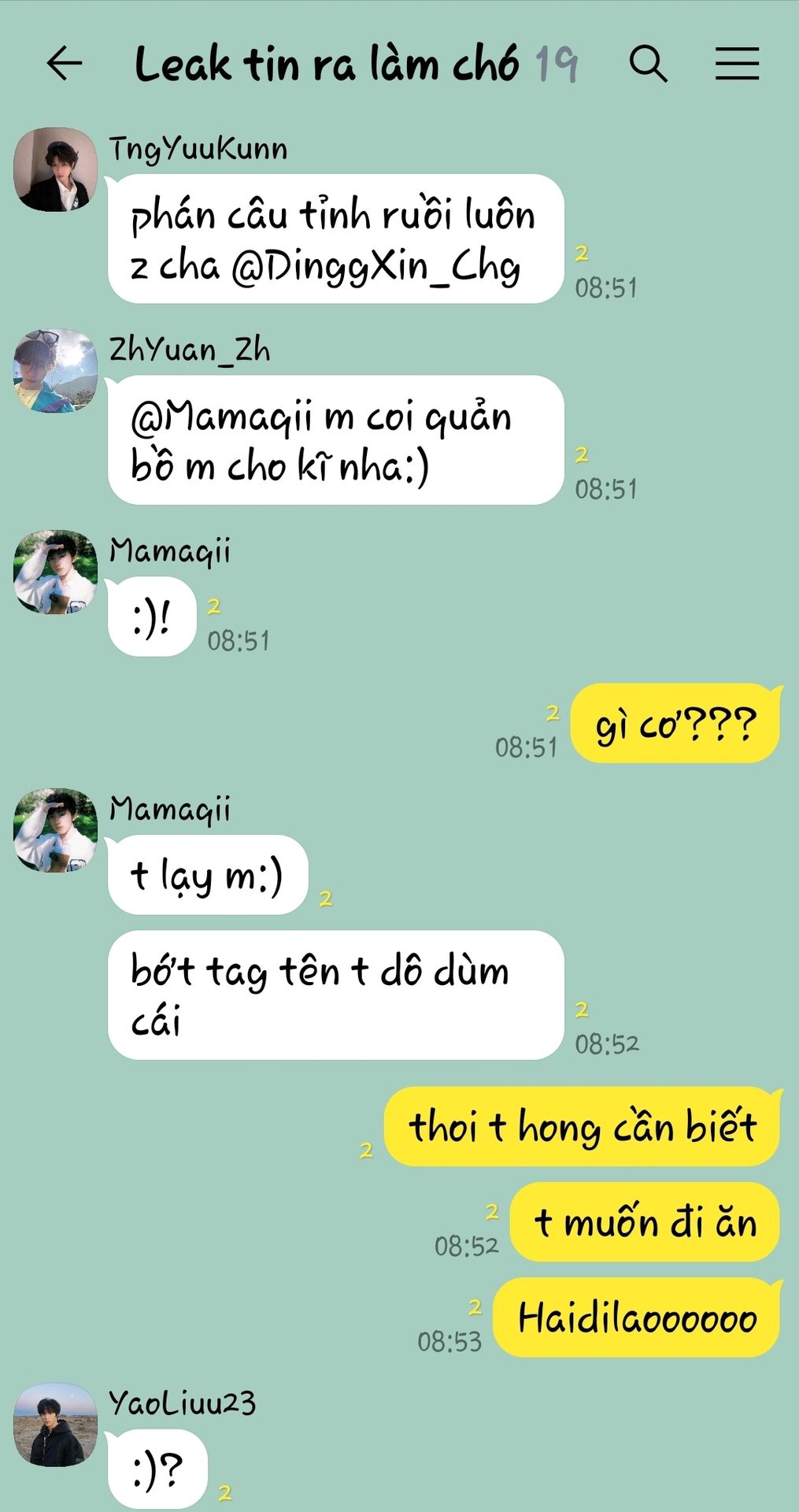Go back from the group chat
Image resolution: width=799 pixels, height=1512 pixels.
point(65,64)
